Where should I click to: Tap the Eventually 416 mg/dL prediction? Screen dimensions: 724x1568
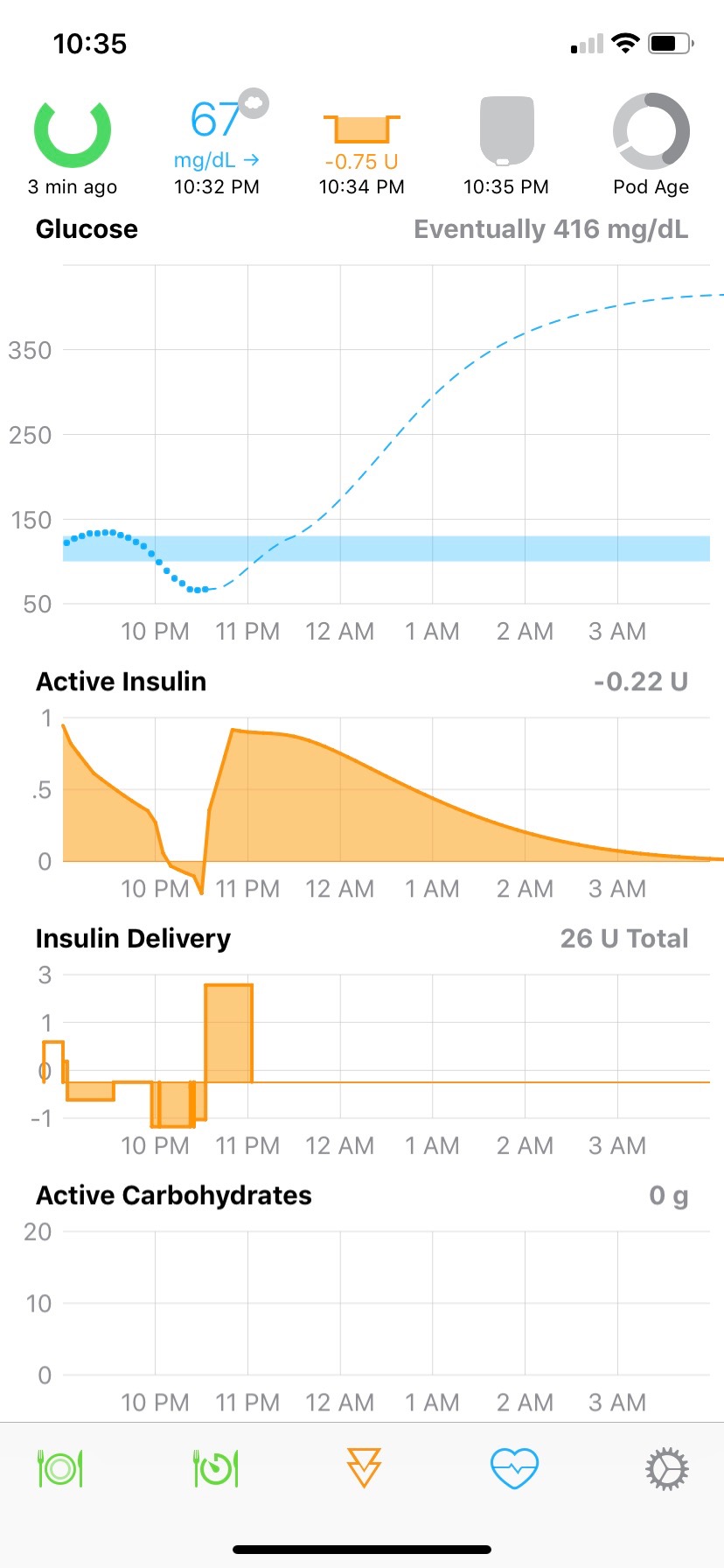(x=551, y=229)
